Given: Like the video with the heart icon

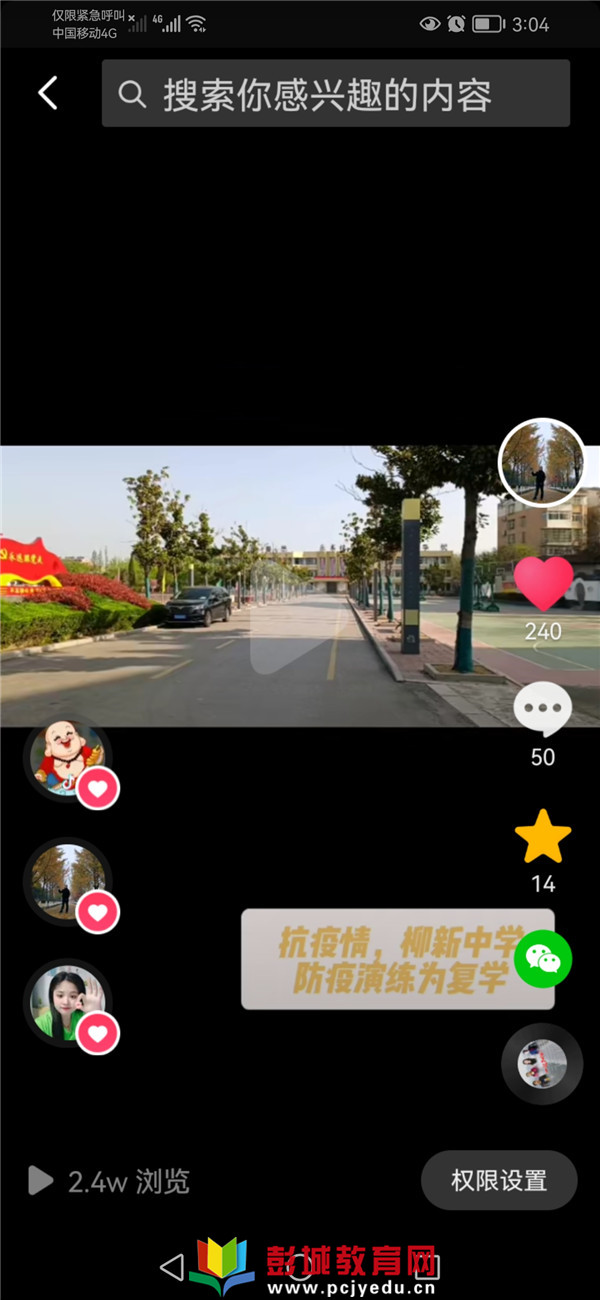Looking at the screenshot, I should [x=543, y=584].
